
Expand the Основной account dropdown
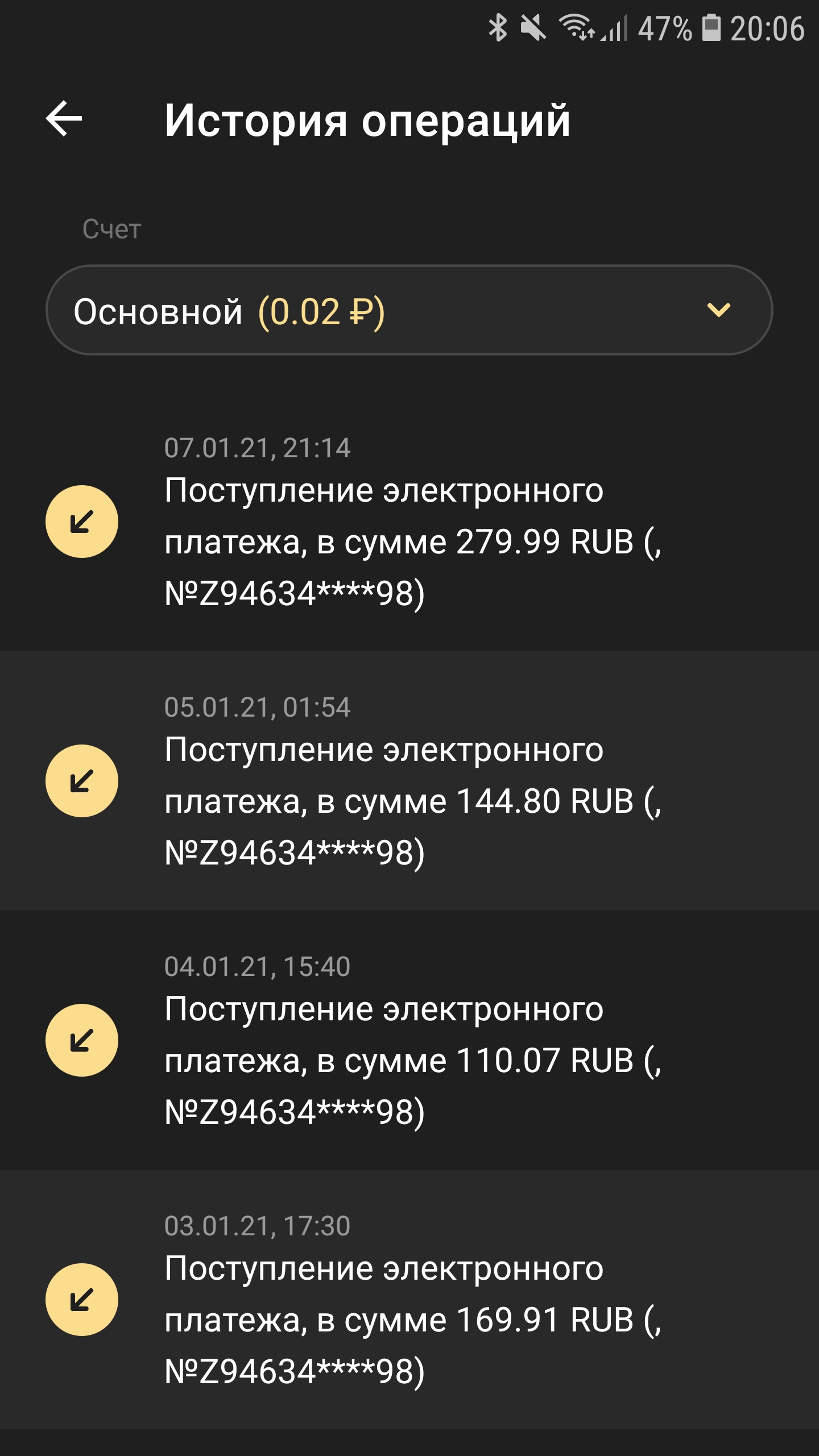408,310
